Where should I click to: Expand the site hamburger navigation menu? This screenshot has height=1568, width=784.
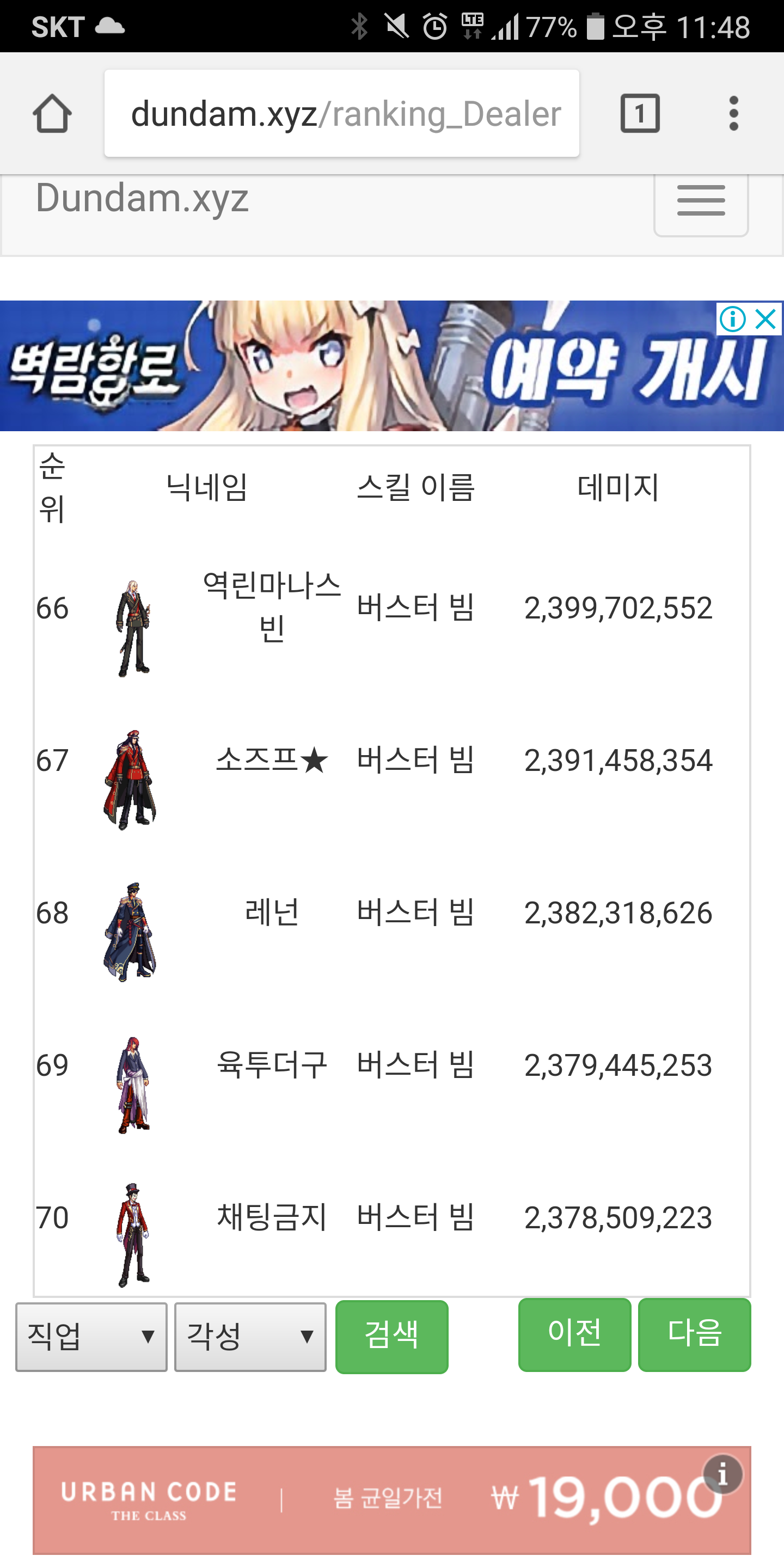701,201
